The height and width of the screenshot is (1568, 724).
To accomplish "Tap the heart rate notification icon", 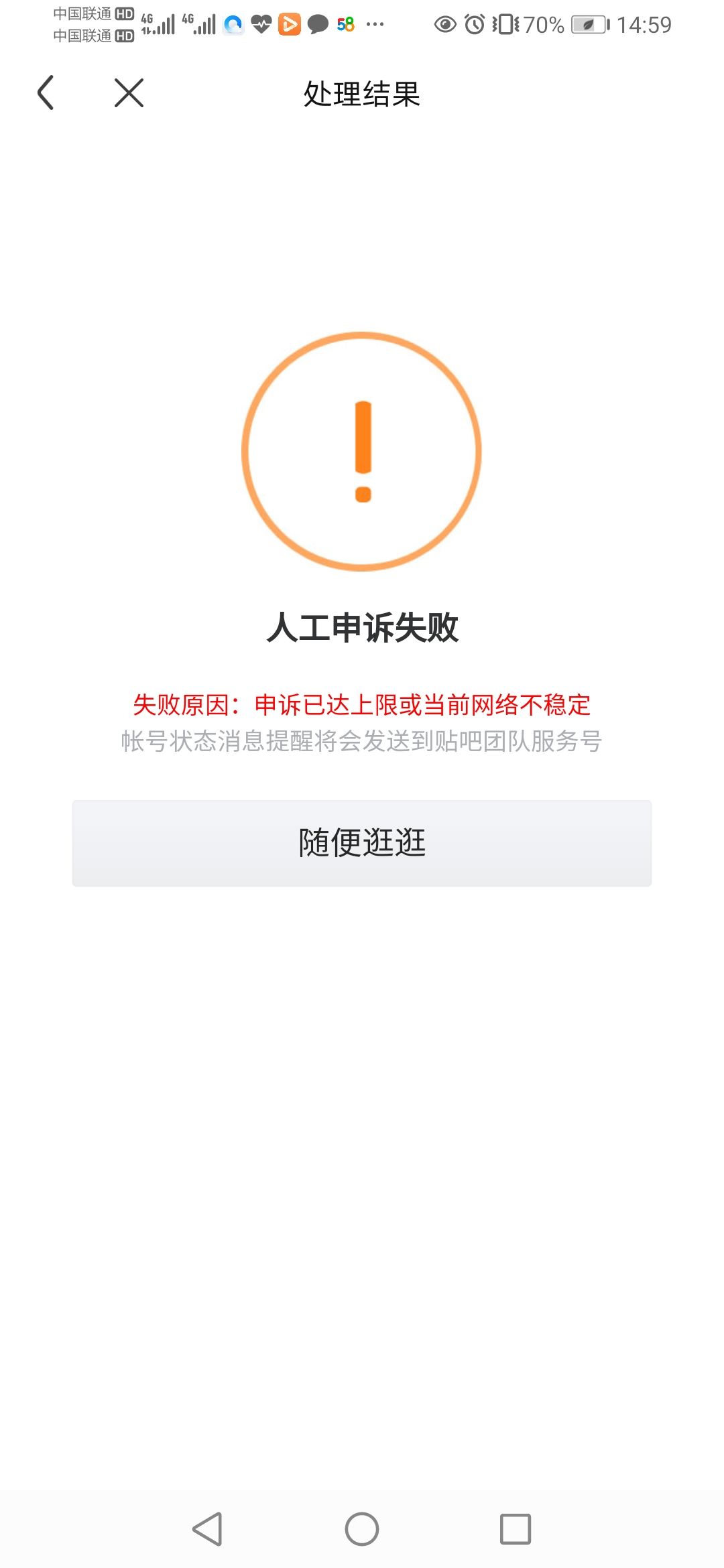I will [260, 25].
